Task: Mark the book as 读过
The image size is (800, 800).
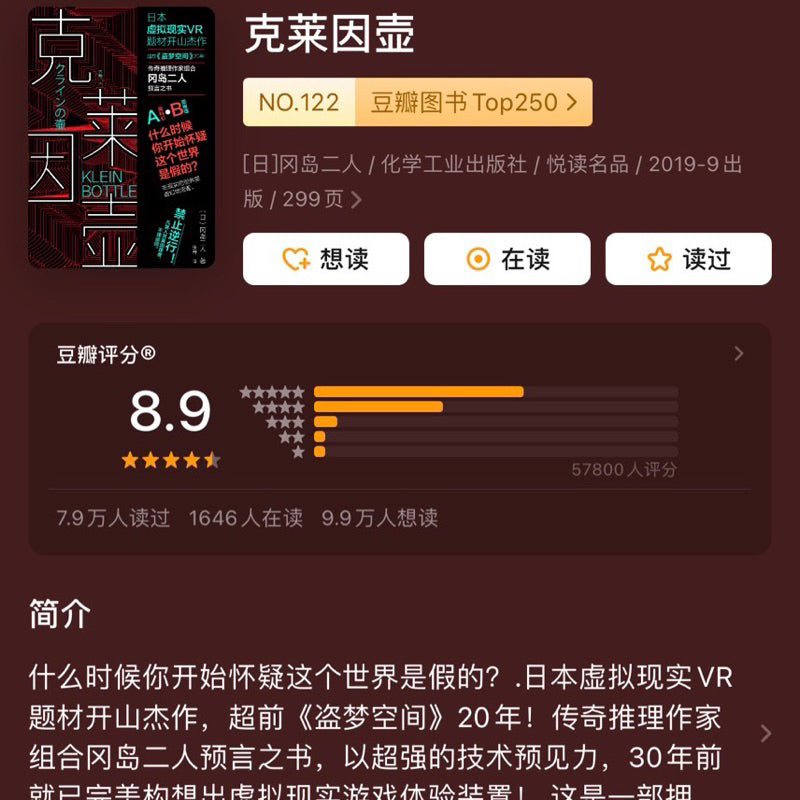Action: pyautogui.click(x=688, y=259)
